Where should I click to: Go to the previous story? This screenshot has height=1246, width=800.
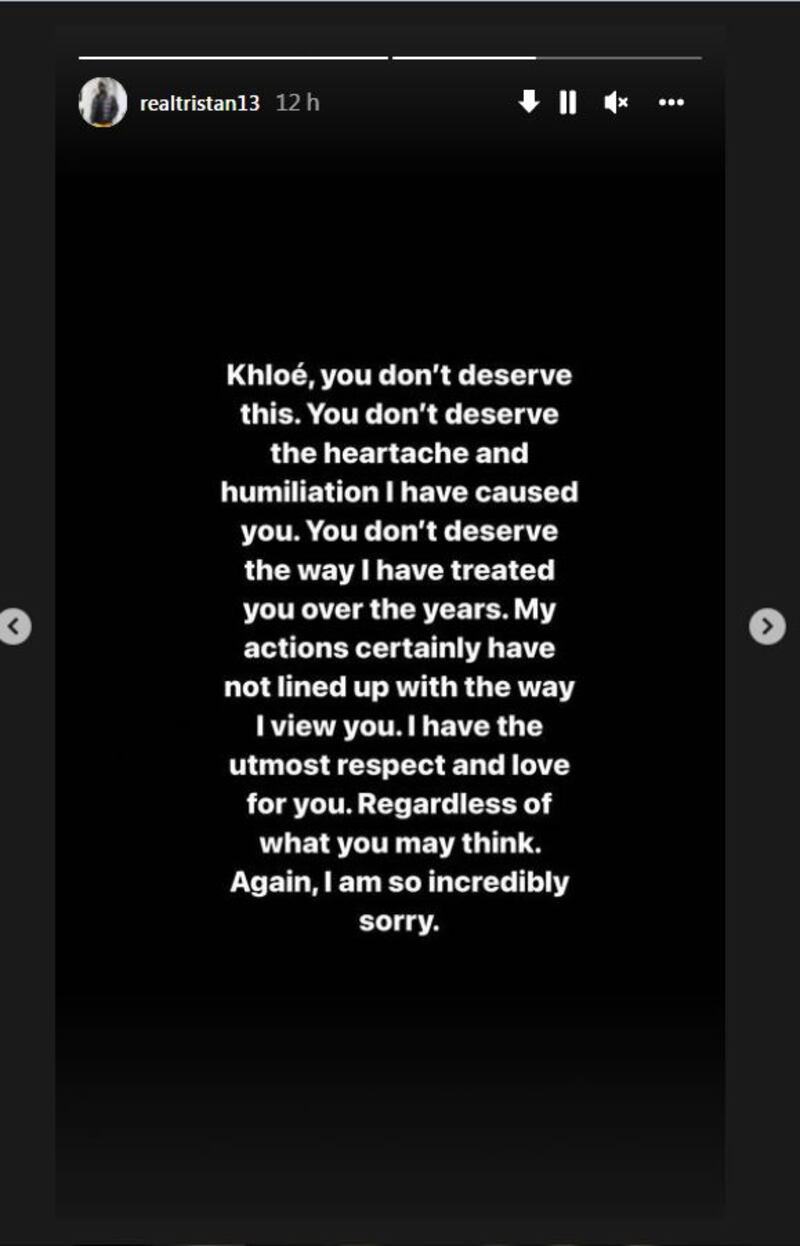click(x=14, y=627)
